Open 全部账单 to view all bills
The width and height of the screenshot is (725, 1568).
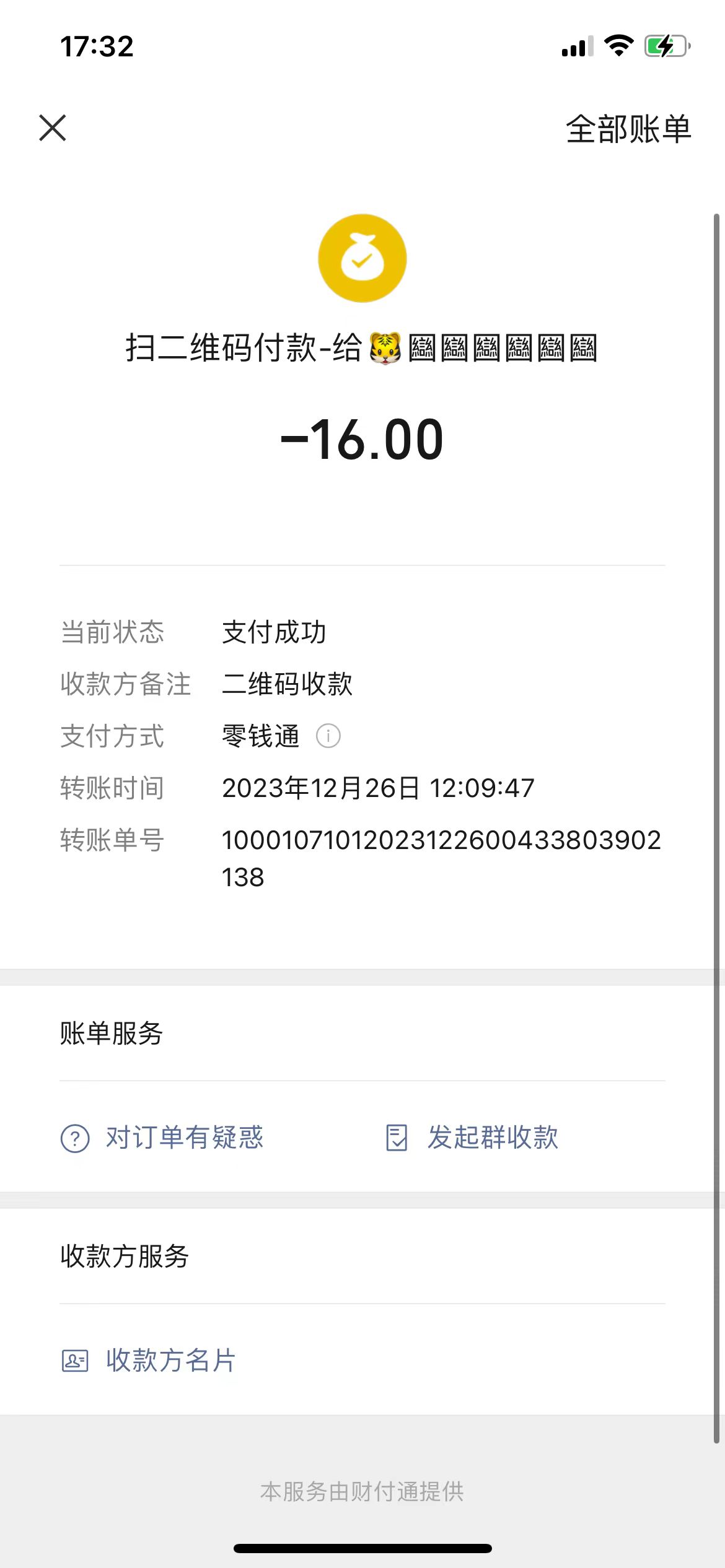(x=628, y=129)
